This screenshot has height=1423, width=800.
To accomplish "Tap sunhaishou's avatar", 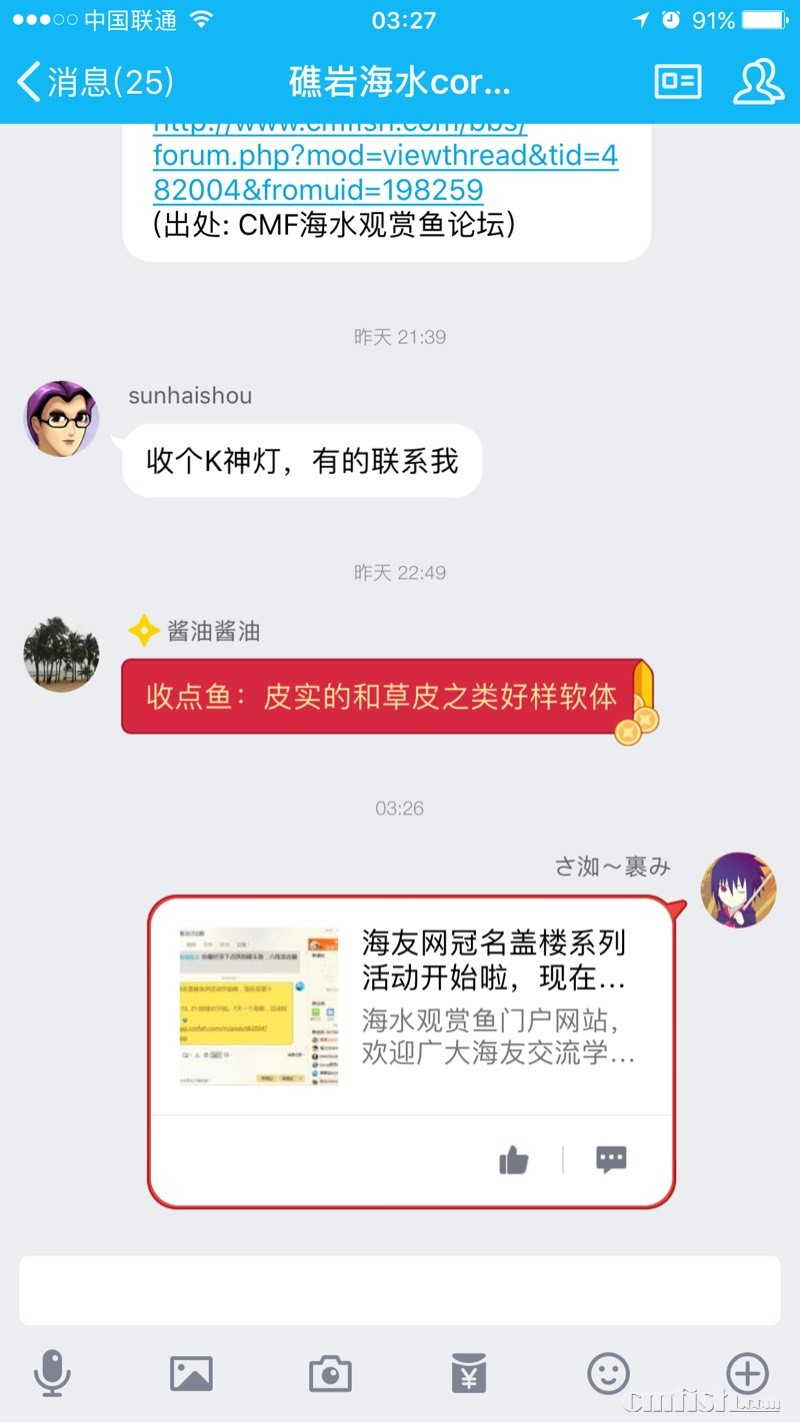I will pos(61,418).
